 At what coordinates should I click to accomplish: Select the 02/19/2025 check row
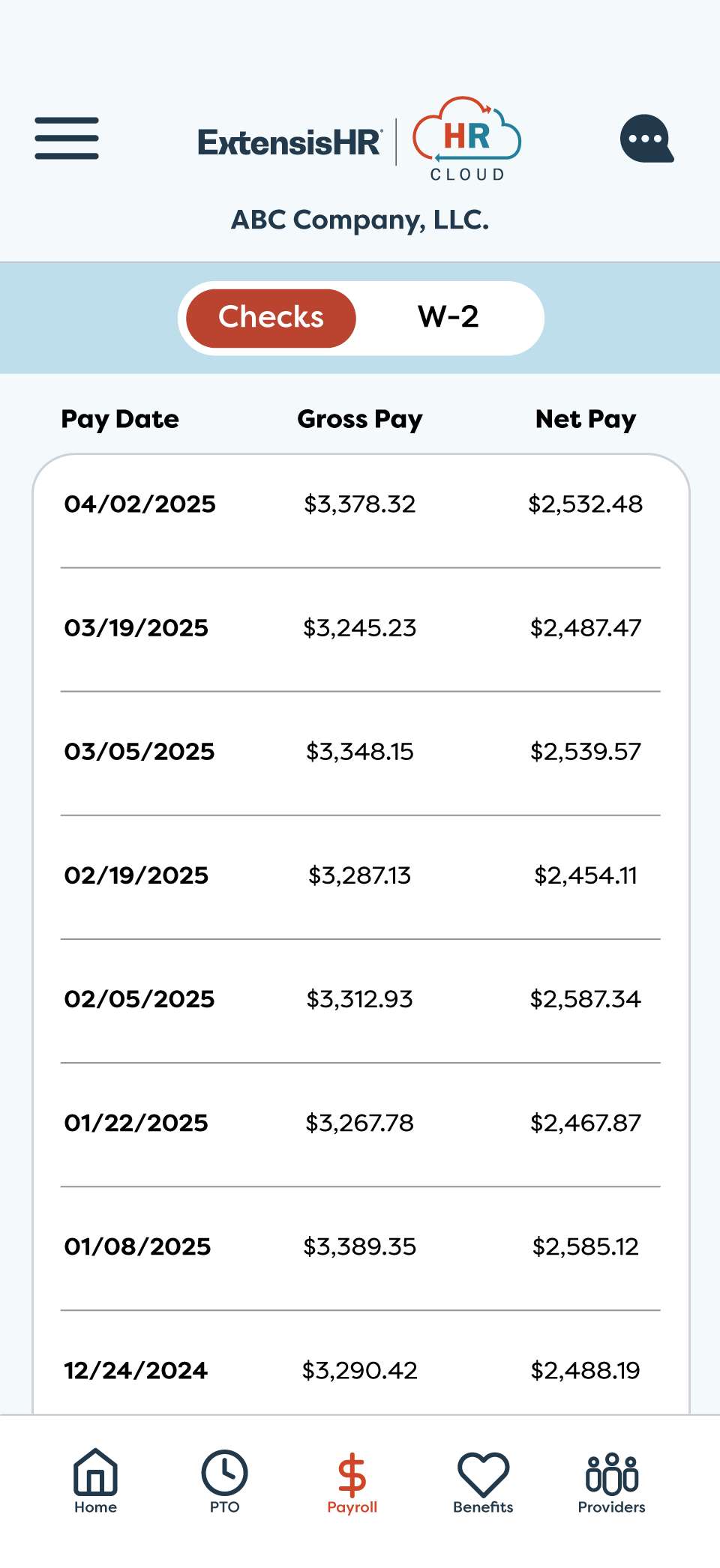(x=360, y=875)
